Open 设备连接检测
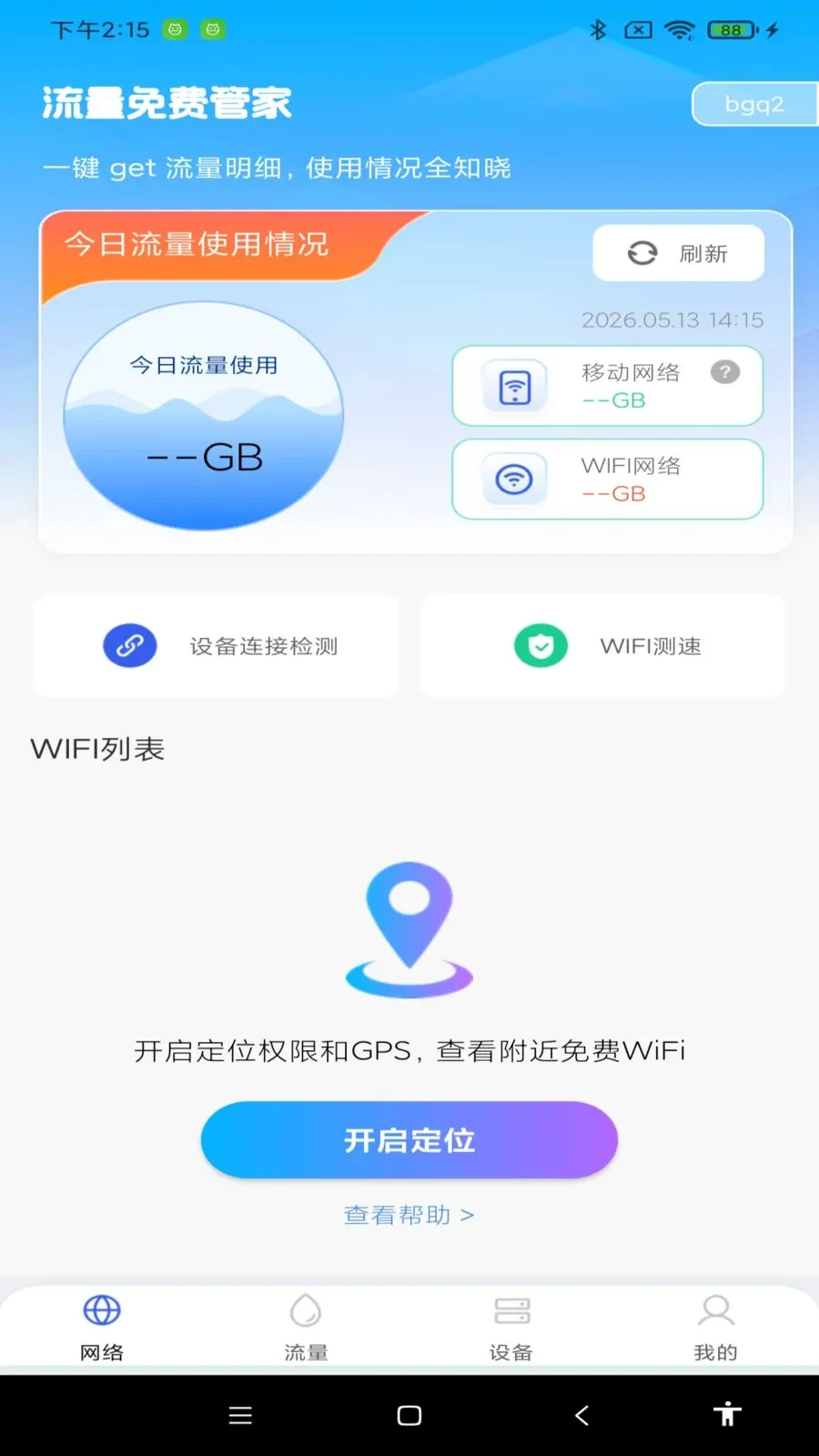 click(216, 646)
